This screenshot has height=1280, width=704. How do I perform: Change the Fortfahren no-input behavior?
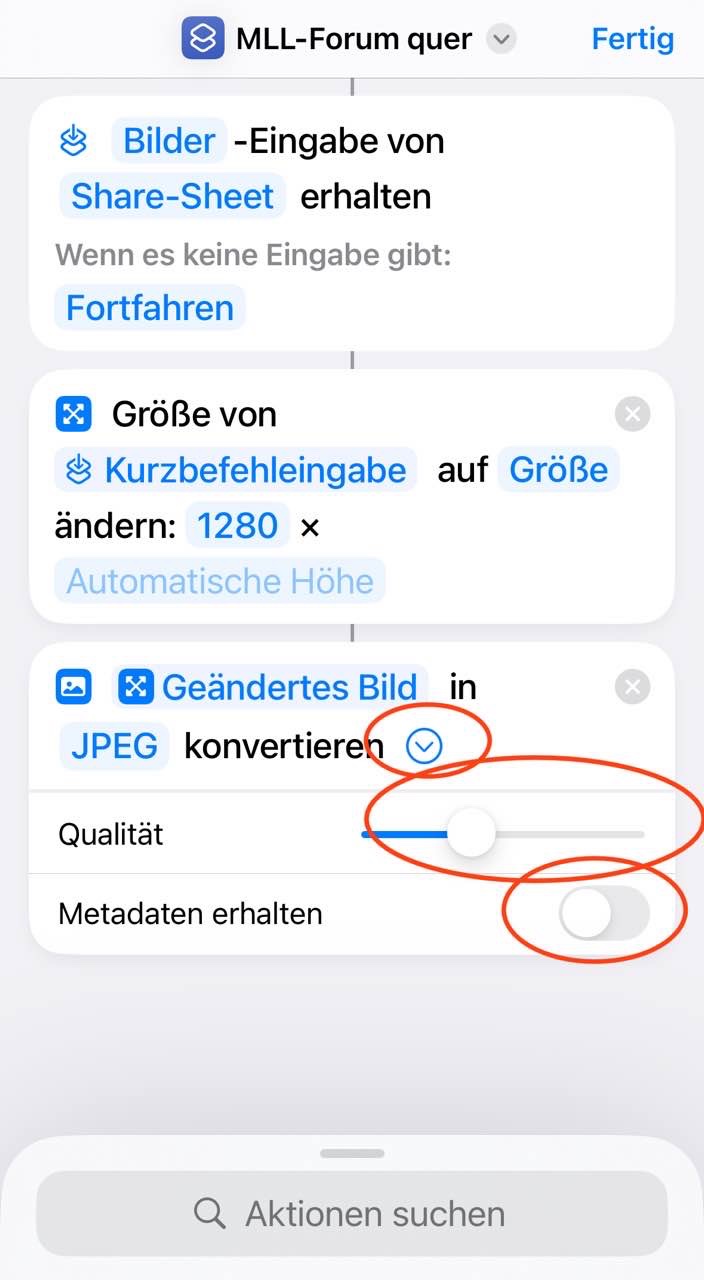click(x=150, y=307)
